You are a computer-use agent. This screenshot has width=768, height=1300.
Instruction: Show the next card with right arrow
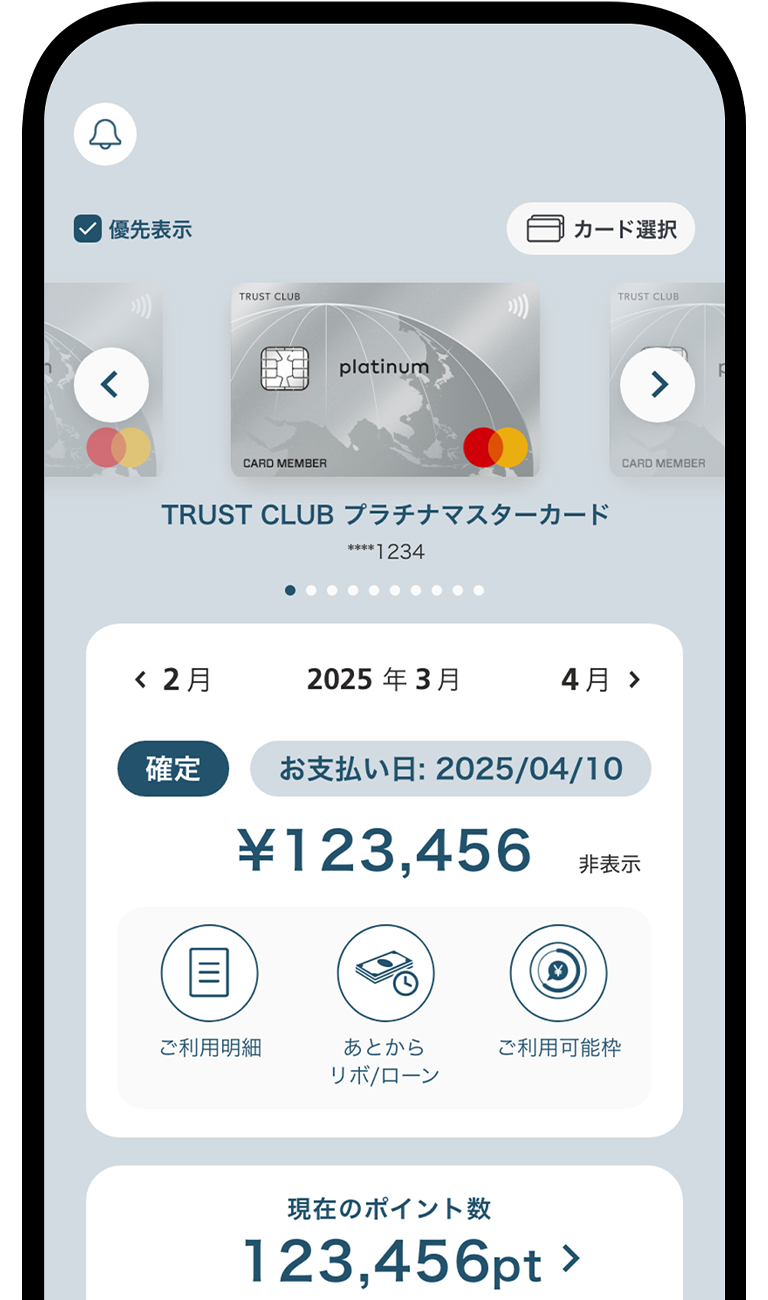[x=657, y=385]
